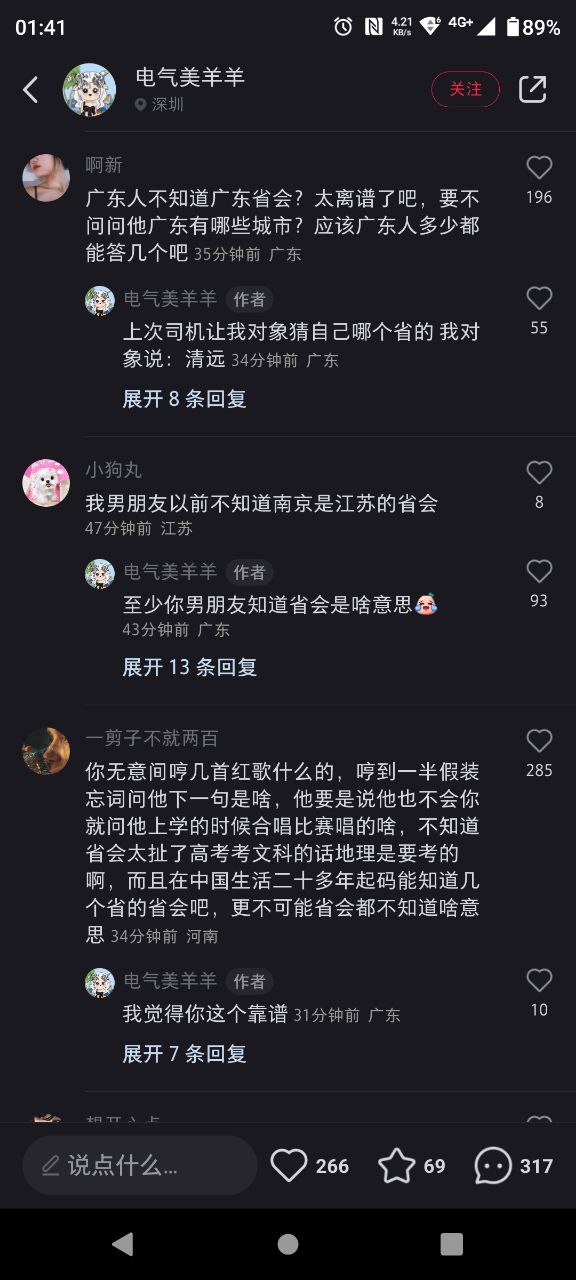
Task: Tap the 说点什么 comment input box
Action: click(x=140, y=1165)
